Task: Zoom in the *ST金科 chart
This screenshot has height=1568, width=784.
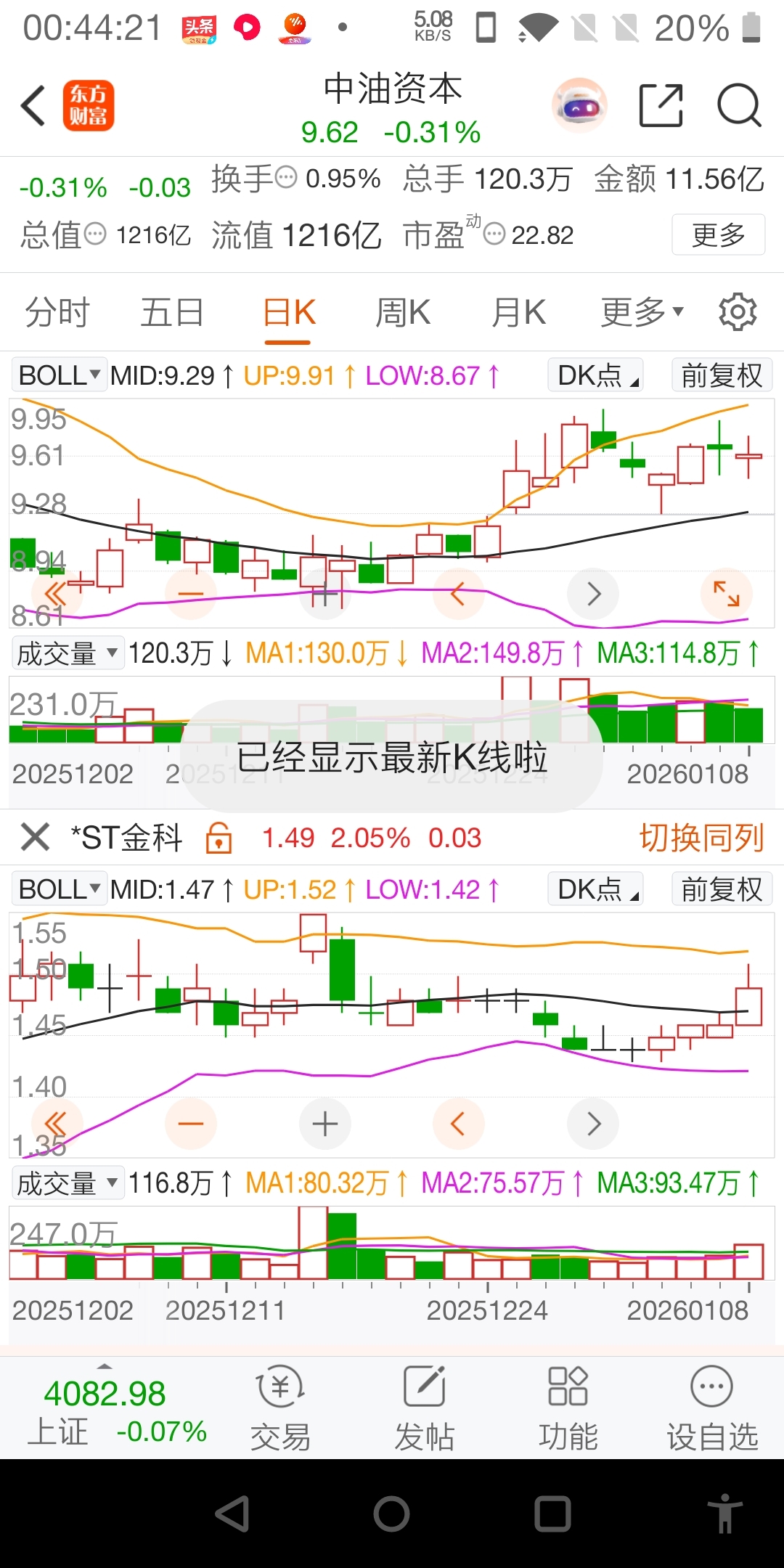Action: (x=324, y=1124)
